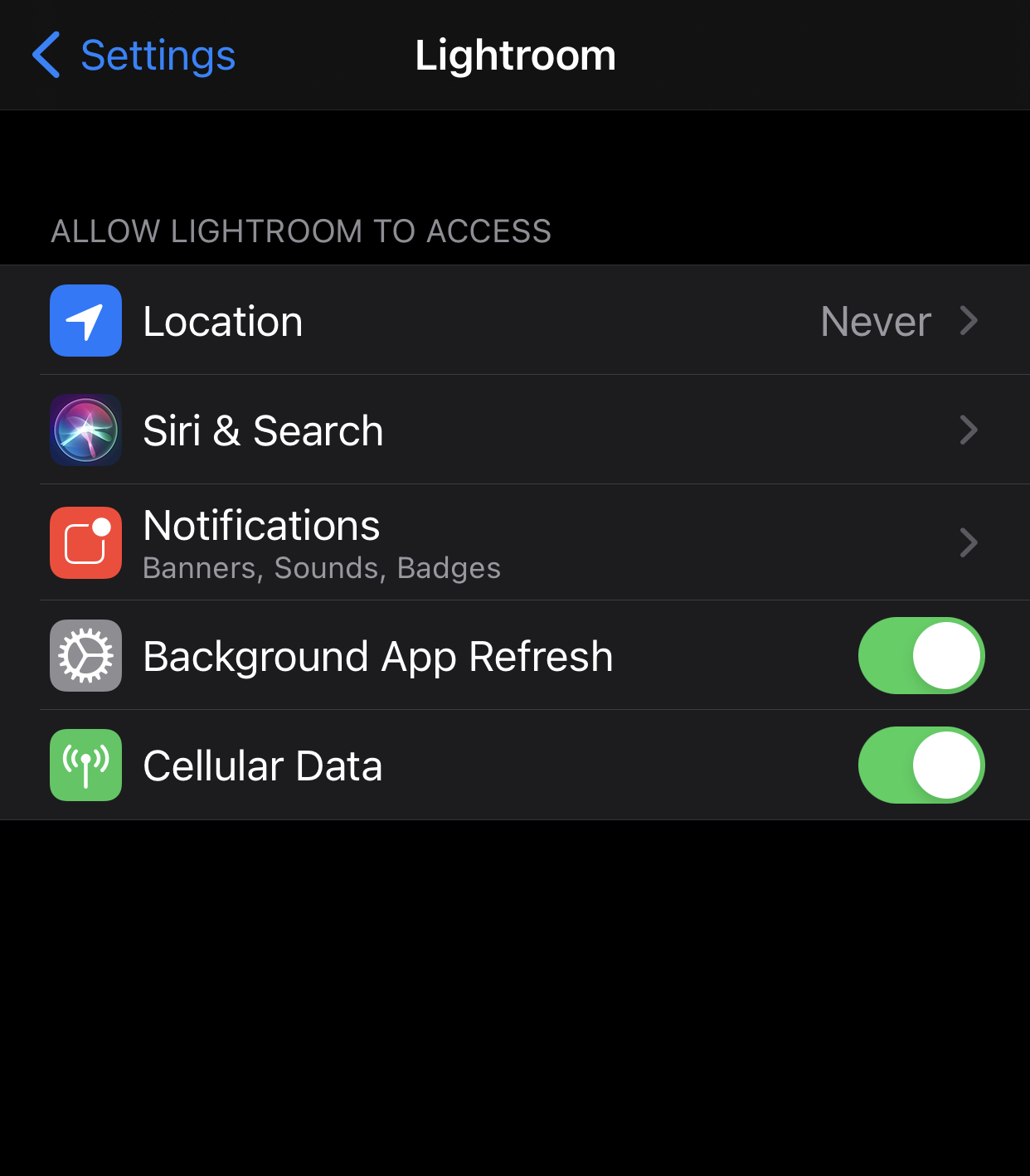Tap the Never location permission label
The width and height of the screenshot is (1030, 1176).
tap(875, 321)
